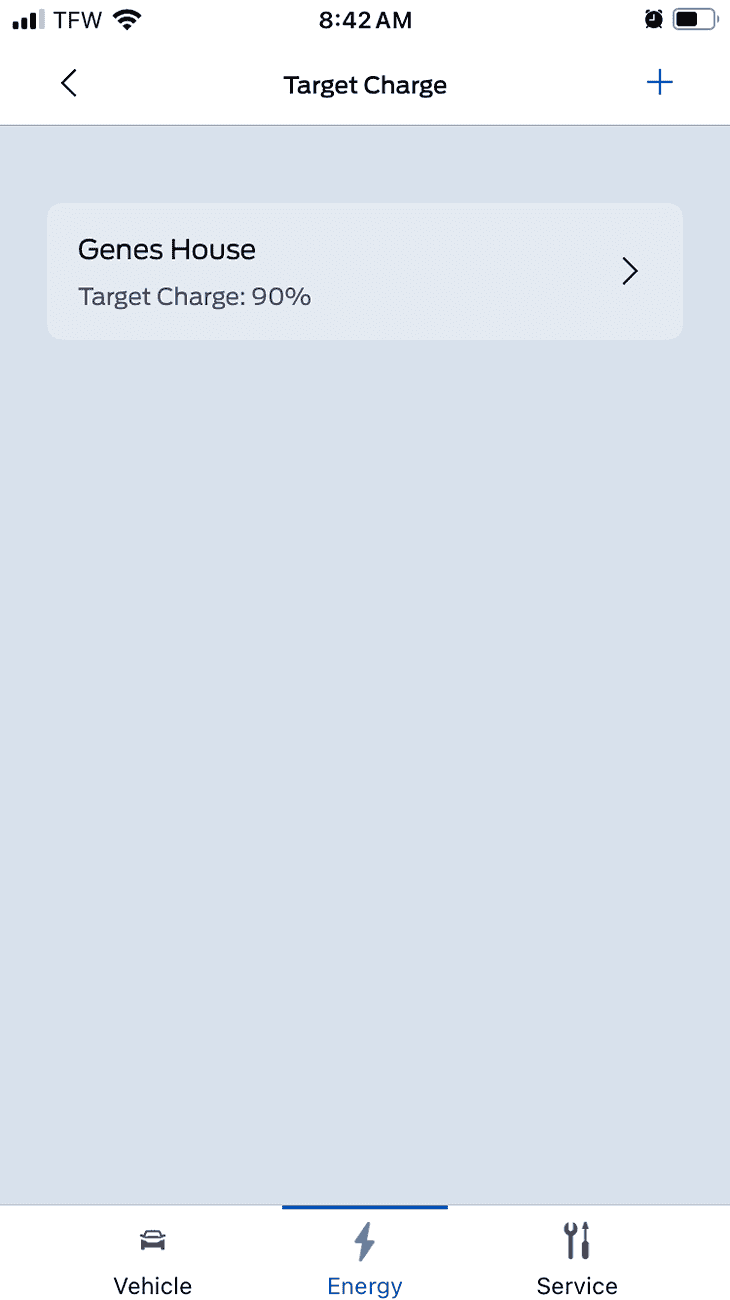Viewport: 730px width, 1300px height.
Task: Tap the Target Charge: 90% label
Action: coord(194,296)
